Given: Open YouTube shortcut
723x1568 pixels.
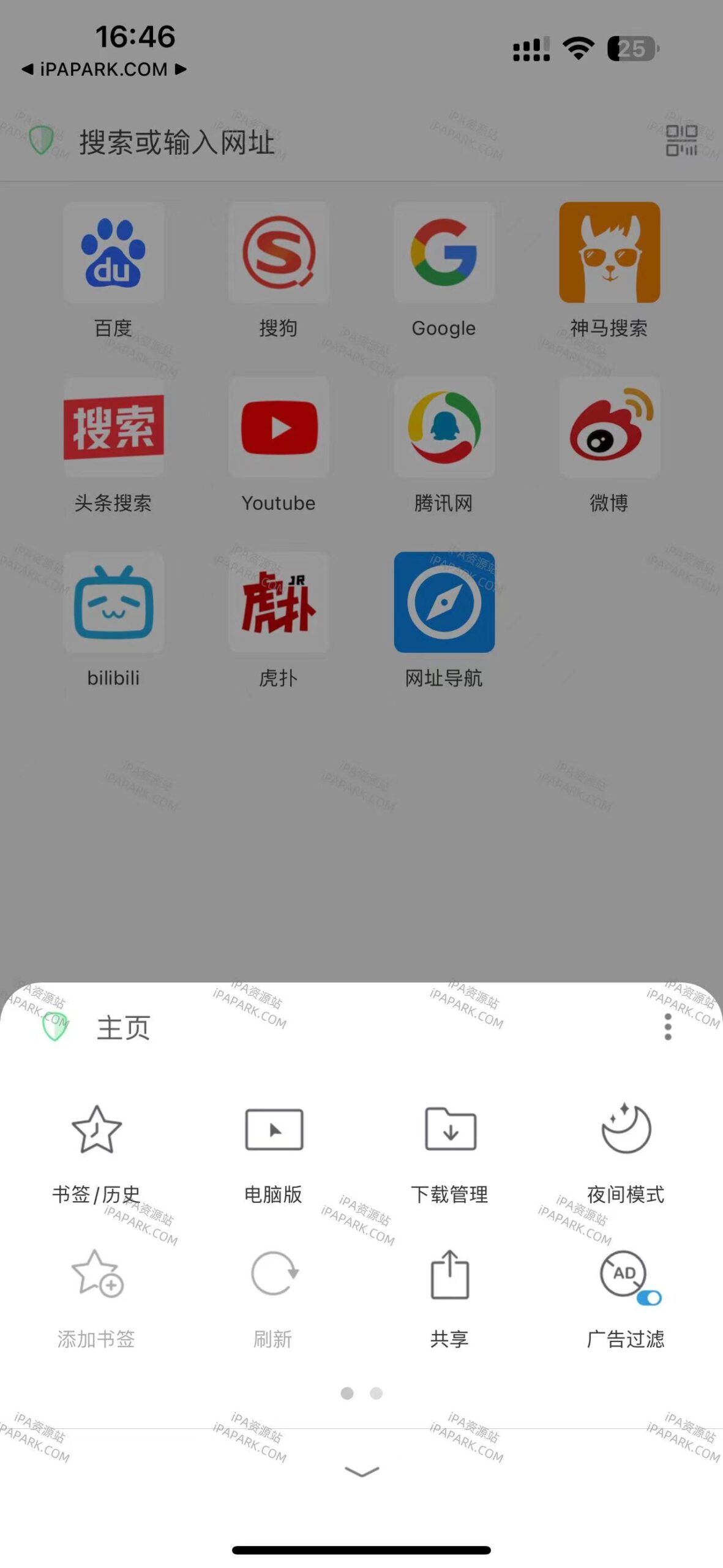Looking at the screenshot, I should 279,429.
